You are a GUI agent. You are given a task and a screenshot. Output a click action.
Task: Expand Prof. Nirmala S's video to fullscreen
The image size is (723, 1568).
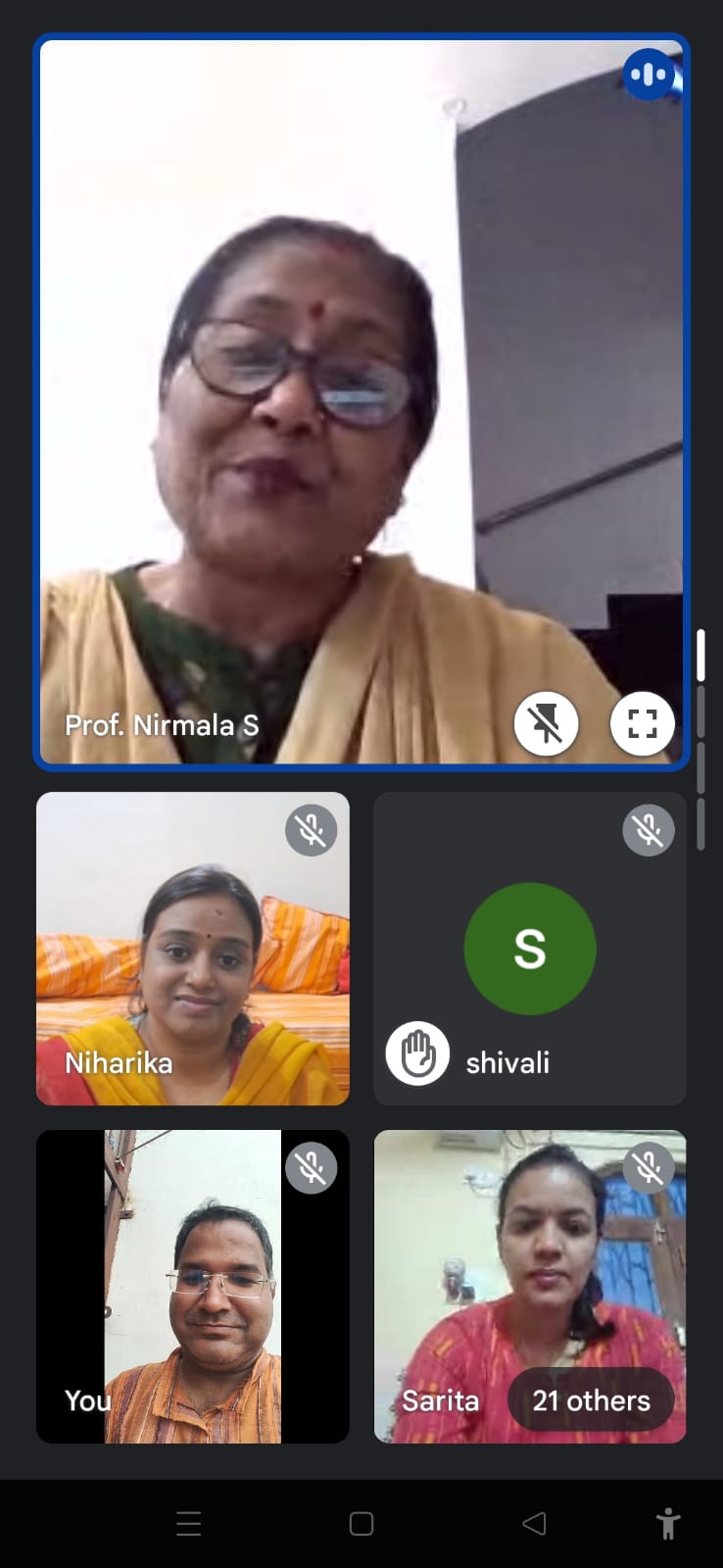[x=642, y=724]
